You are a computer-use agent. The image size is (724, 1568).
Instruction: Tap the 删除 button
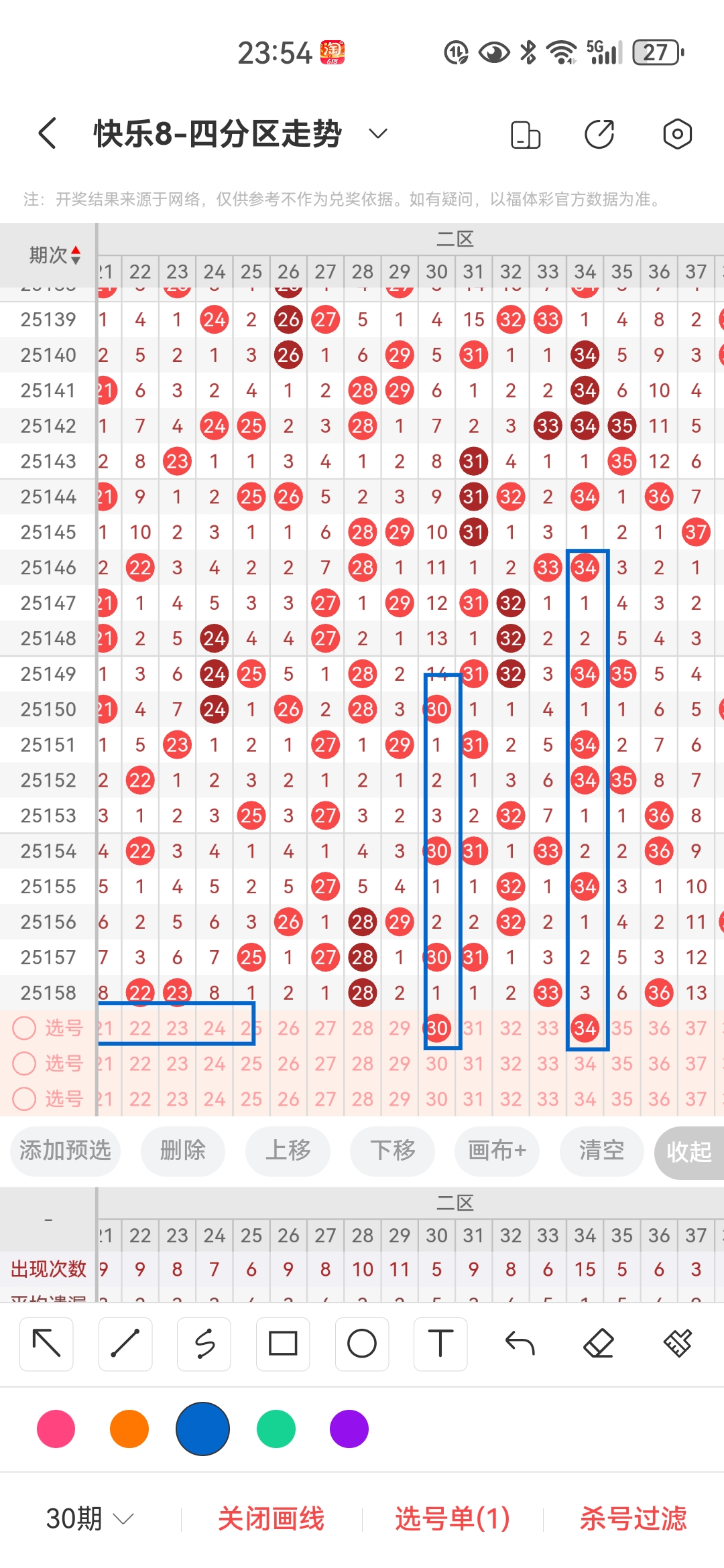[x=182, y=1151]
